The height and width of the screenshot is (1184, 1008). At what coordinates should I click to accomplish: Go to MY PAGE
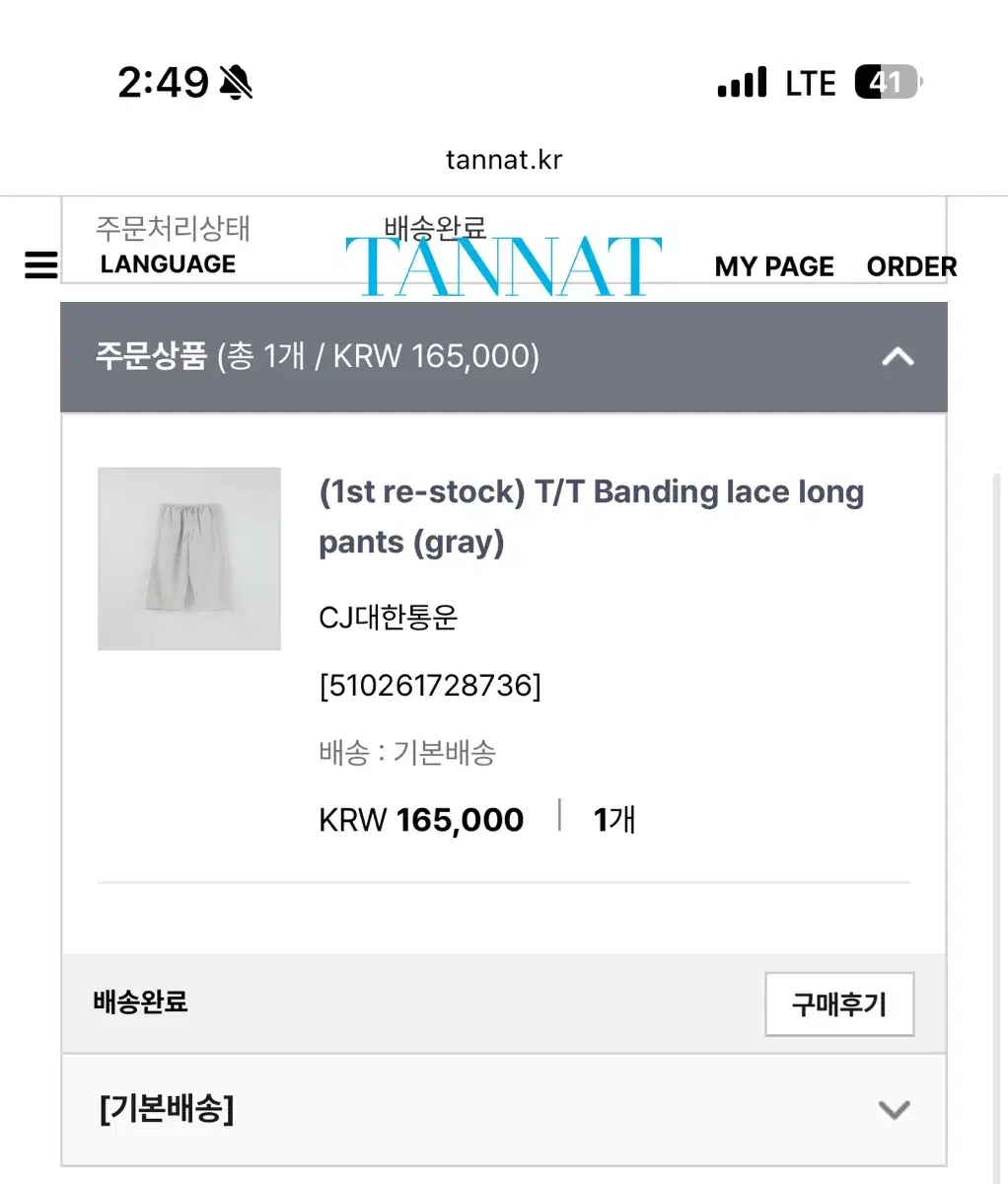coord(773,265)
